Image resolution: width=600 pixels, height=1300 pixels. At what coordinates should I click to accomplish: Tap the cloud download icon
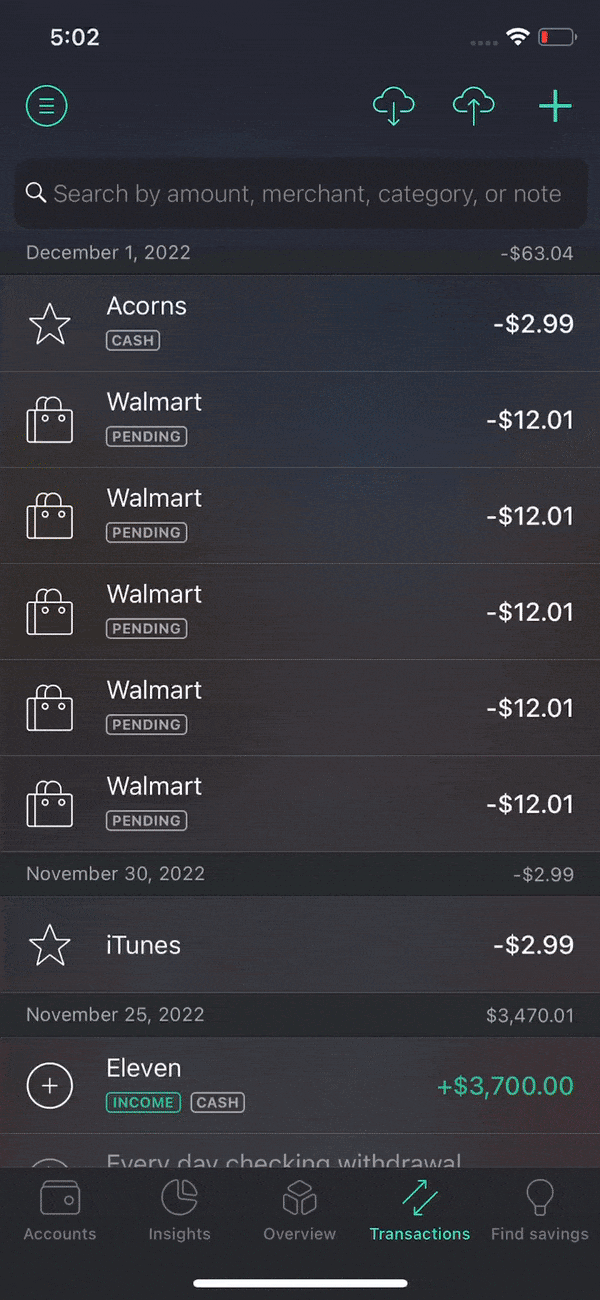tap(393, 106)
